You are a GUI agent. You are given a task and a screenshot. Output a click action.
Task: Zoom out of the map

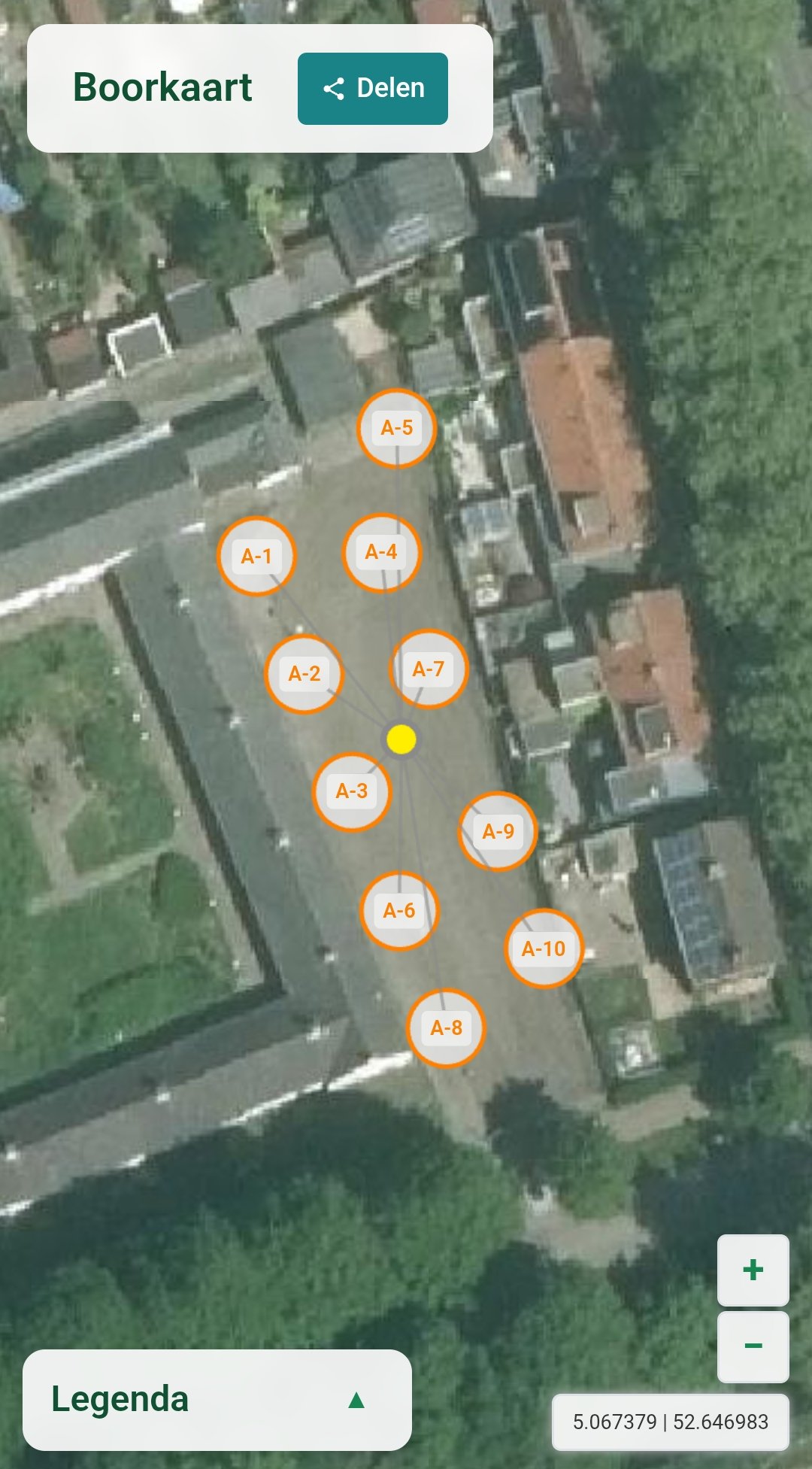(x=753, y=1346)
